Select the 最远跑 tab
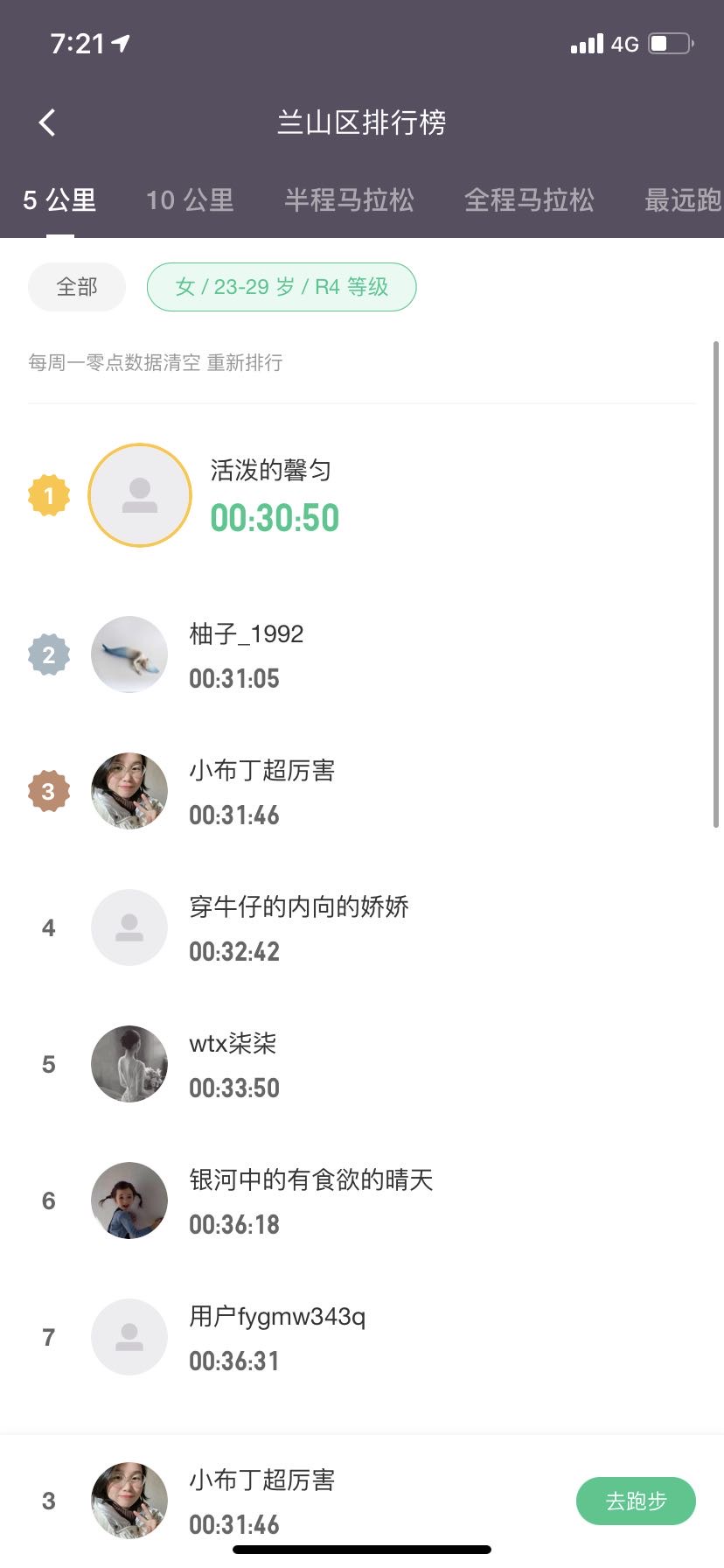Image resolution: width=724 pixels, height=1568 pixels. (x=682, y=200)
